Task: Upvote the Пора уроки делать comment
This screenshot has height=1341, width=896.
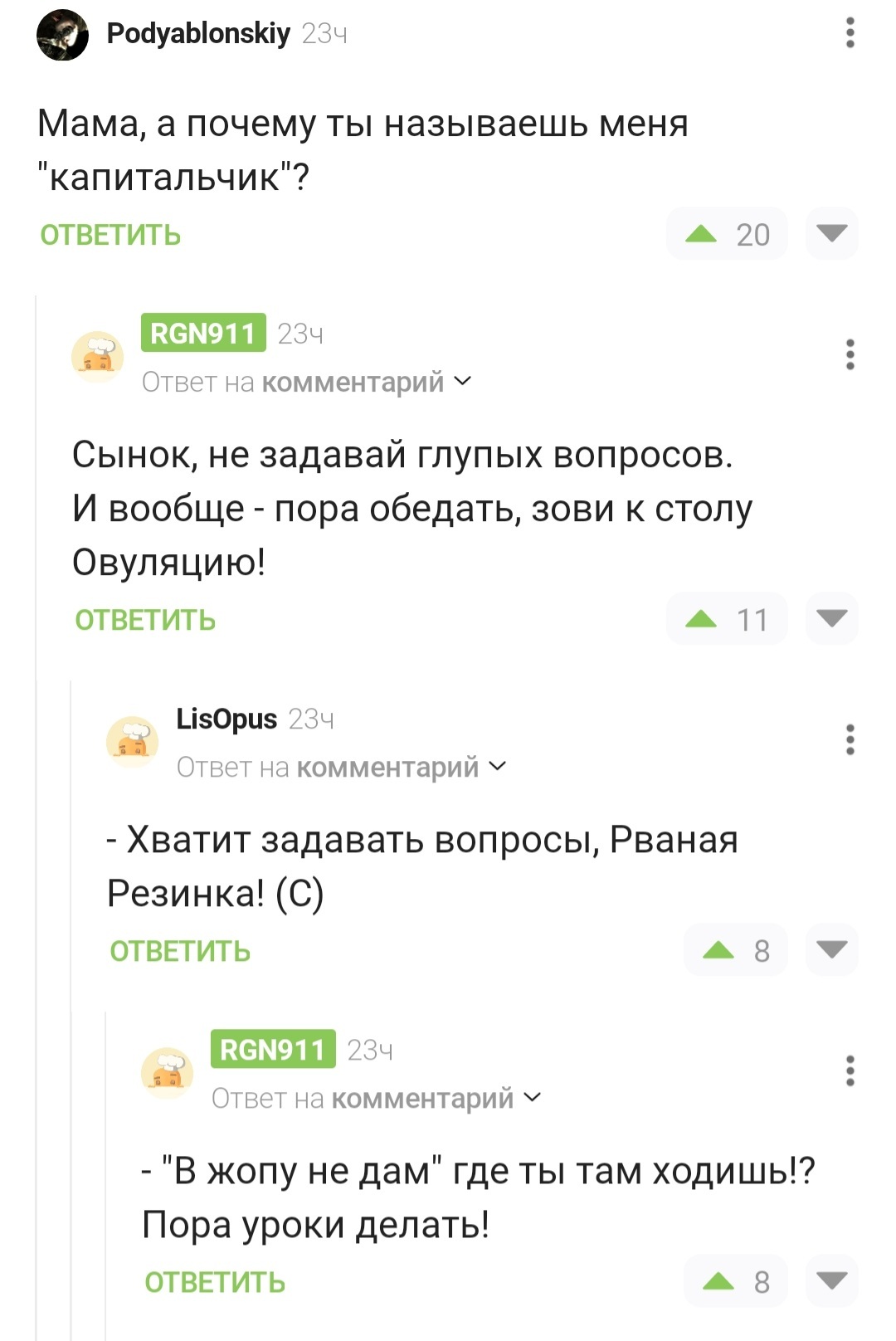Action: click(x=718, y=1281)
